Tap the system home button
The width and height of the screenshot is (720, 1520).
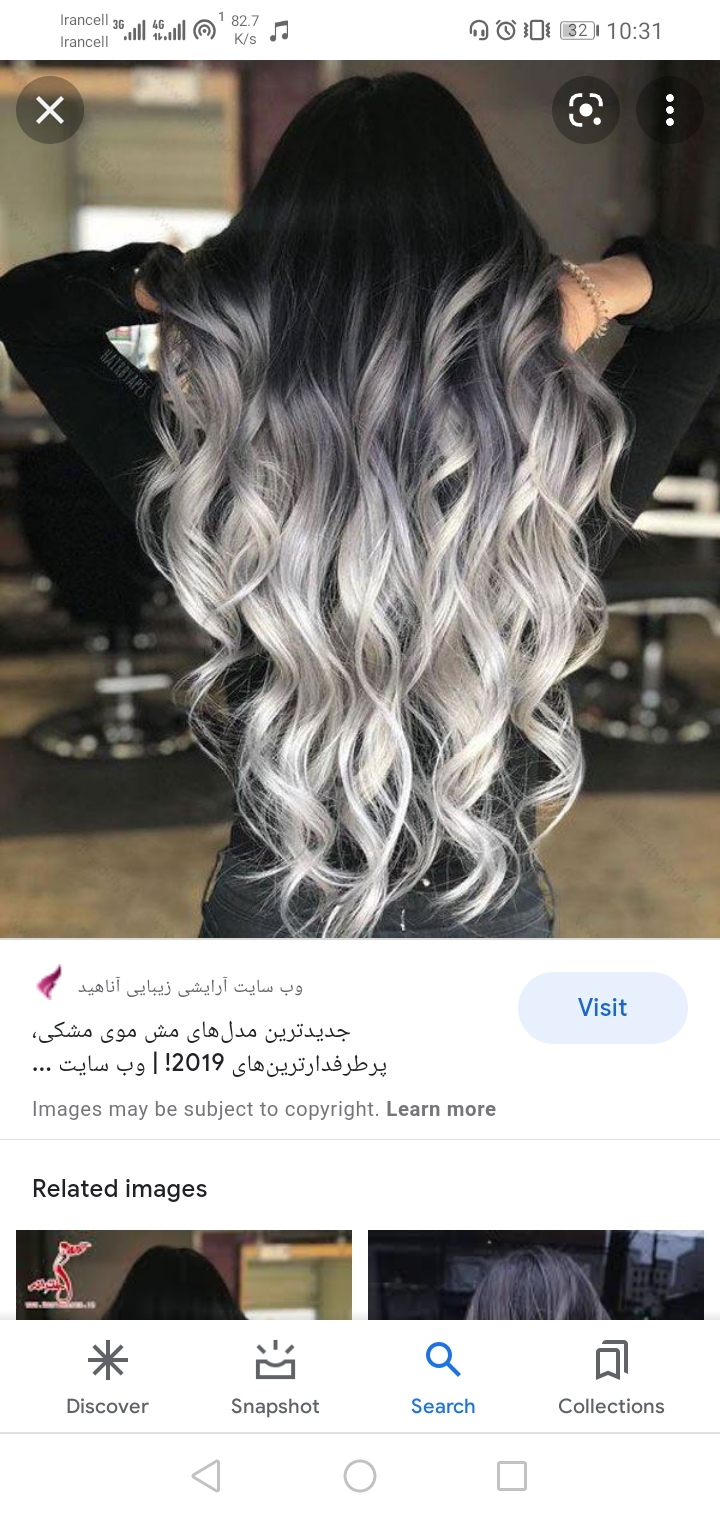(x=360, y=1476)
